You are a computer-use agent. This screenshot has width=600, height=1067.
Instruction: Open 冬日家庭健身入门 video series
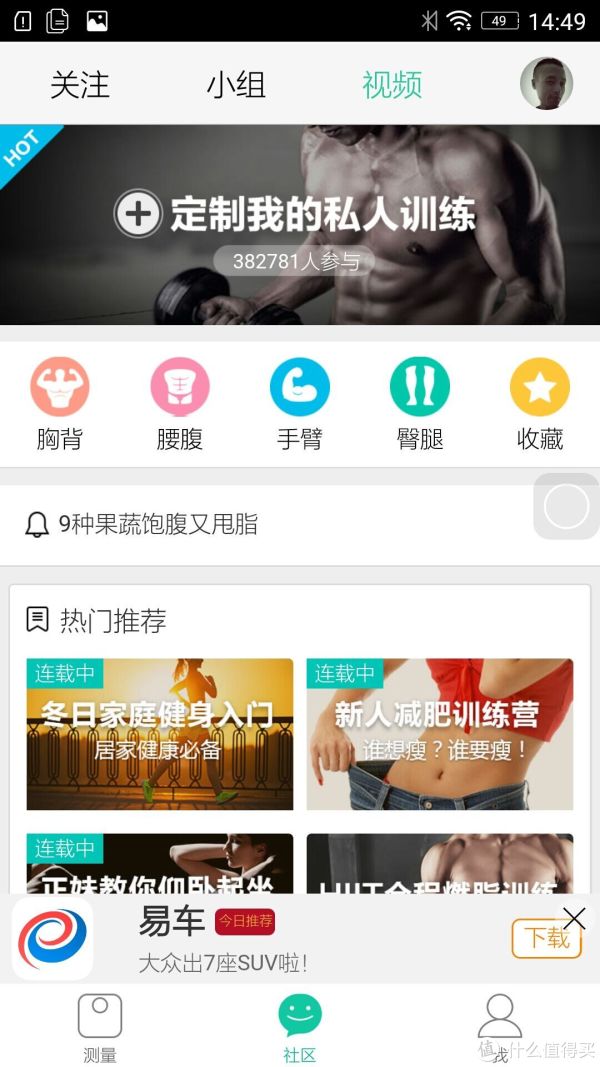[160, 734]
